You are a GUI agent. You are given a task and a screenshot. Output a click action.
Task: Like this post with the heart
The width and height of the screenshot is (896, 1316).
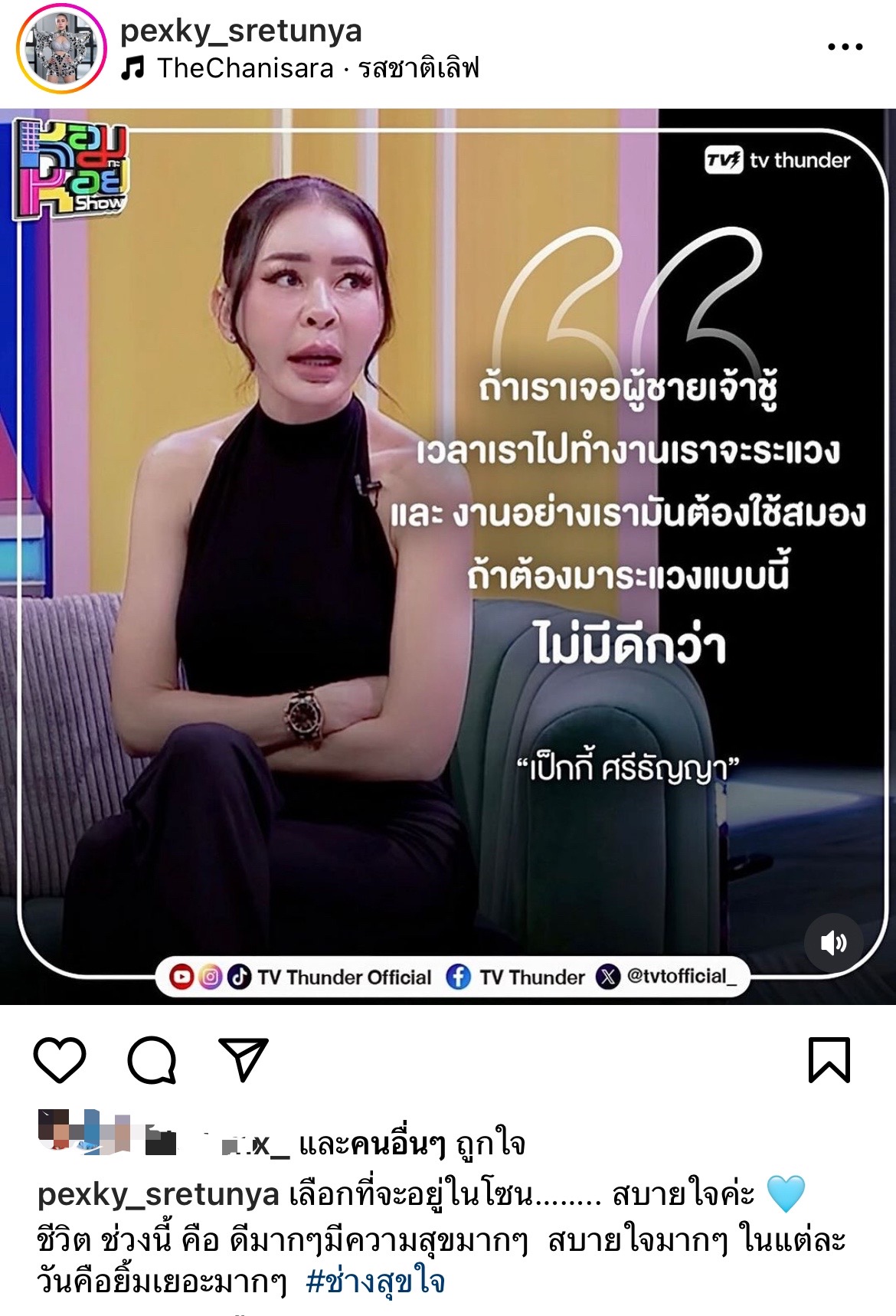[x=60, y=1059]
